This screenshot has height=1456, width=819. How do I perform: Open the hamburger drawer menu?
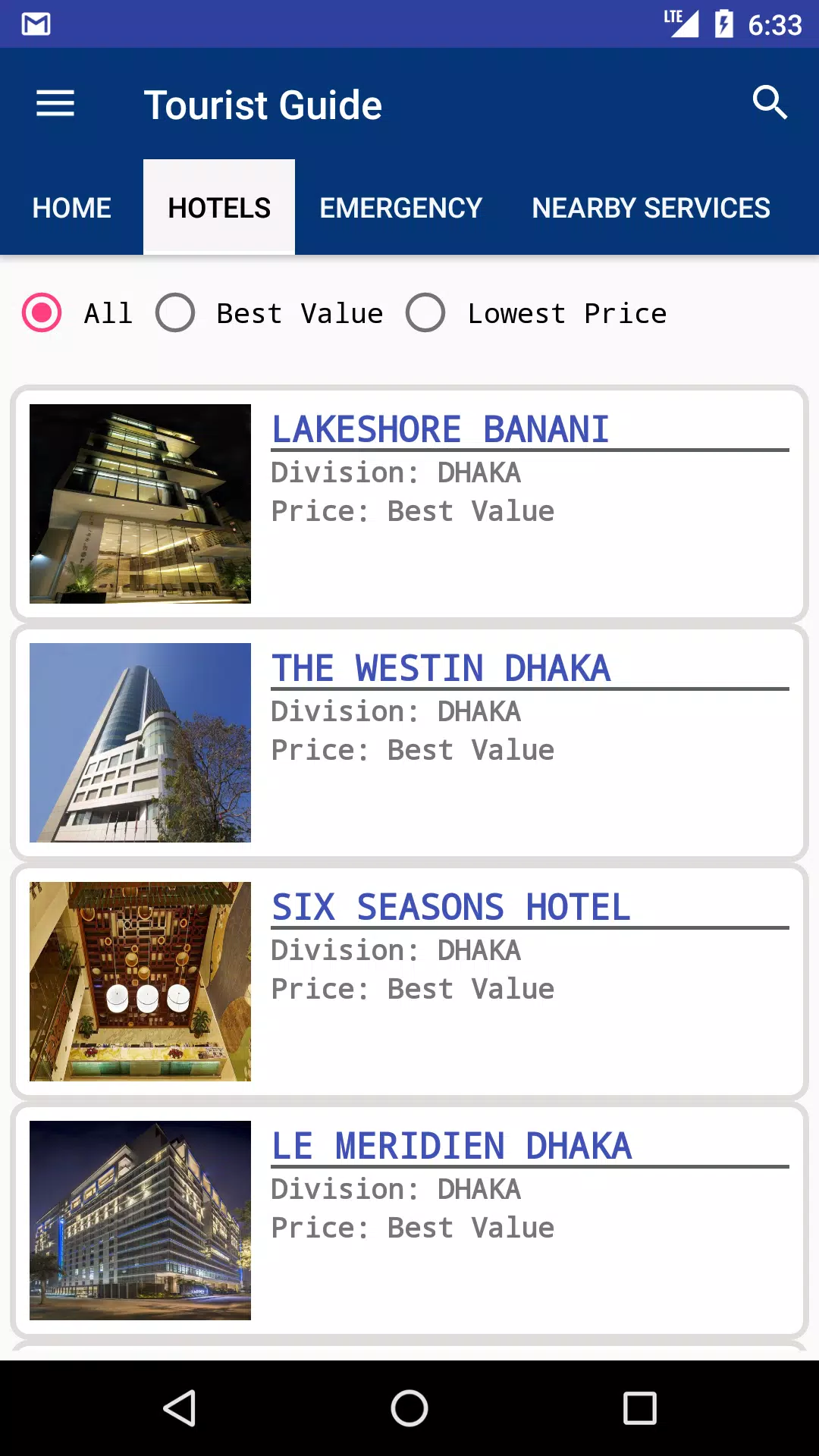55,104
